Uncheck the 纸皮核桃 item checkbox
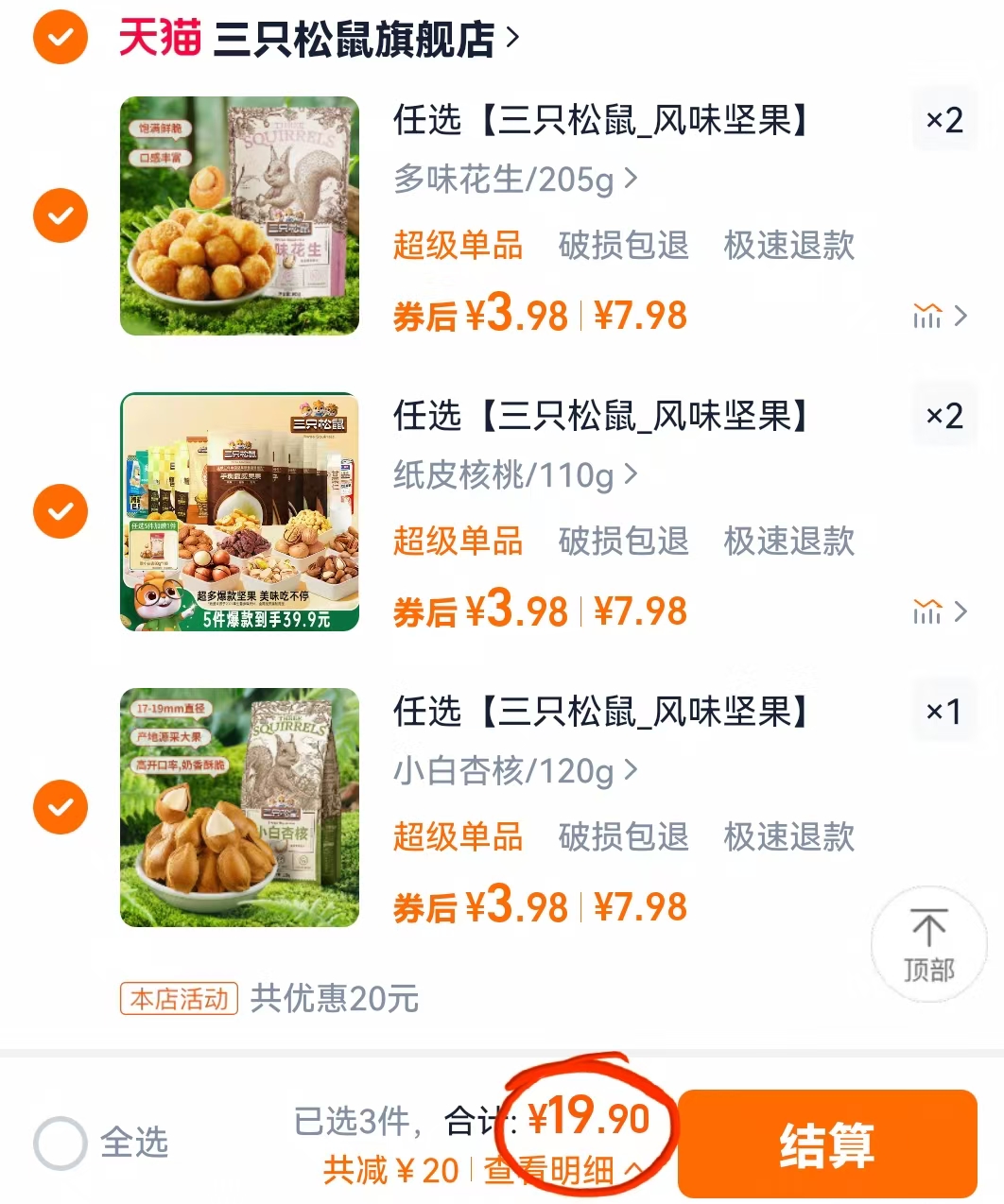1004x1204 pixels. click(60, 511)
